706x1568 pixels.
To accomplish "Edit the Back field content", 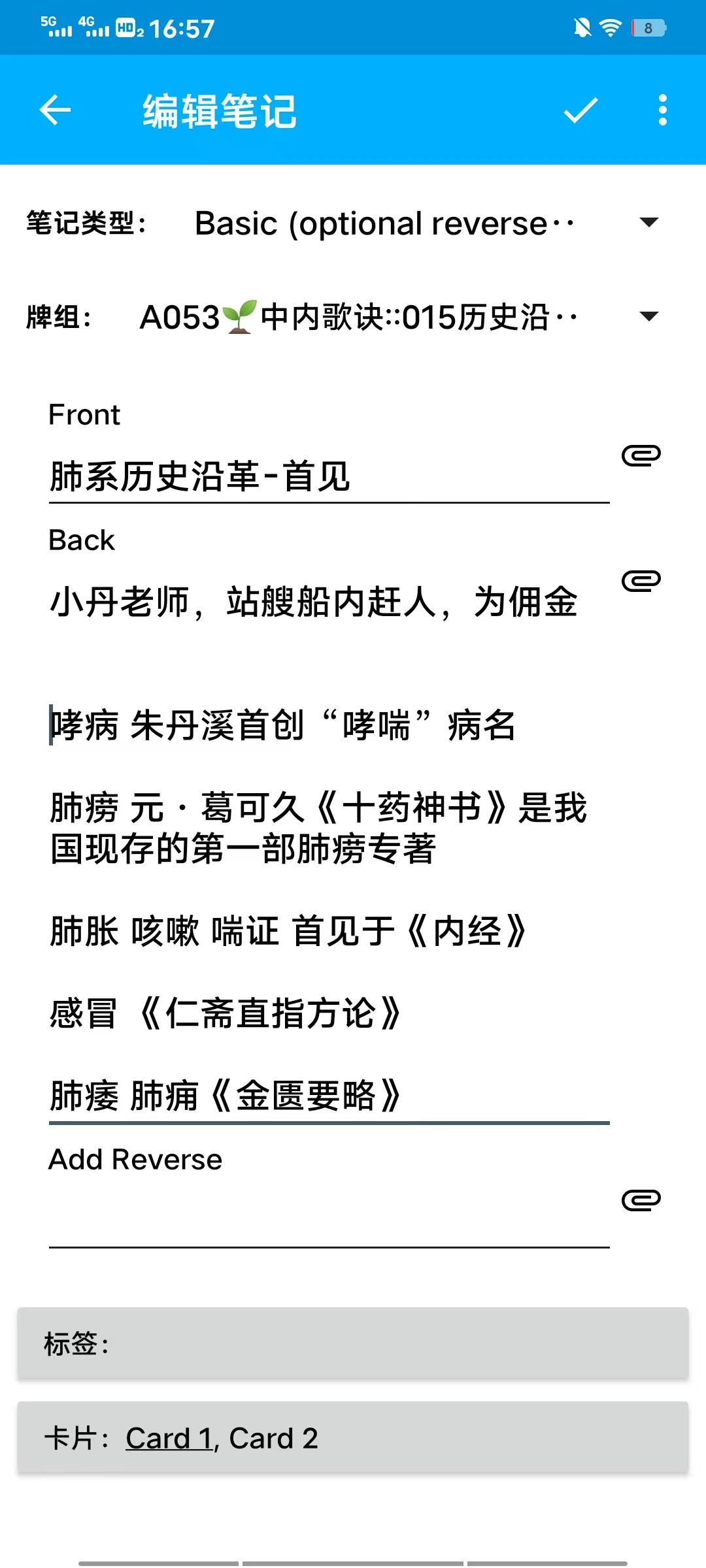I will 329,849.
